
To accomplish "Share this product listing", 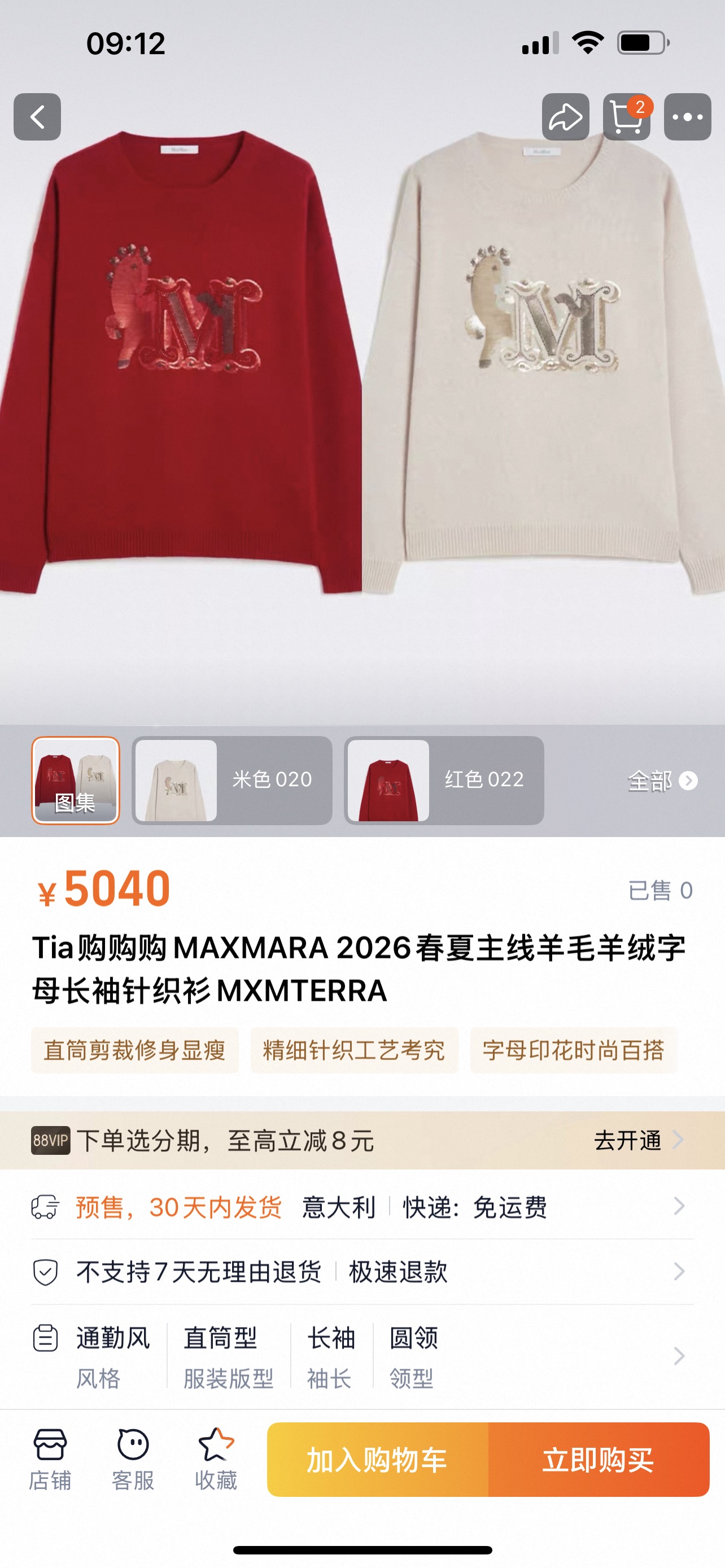I will [566, 117].
